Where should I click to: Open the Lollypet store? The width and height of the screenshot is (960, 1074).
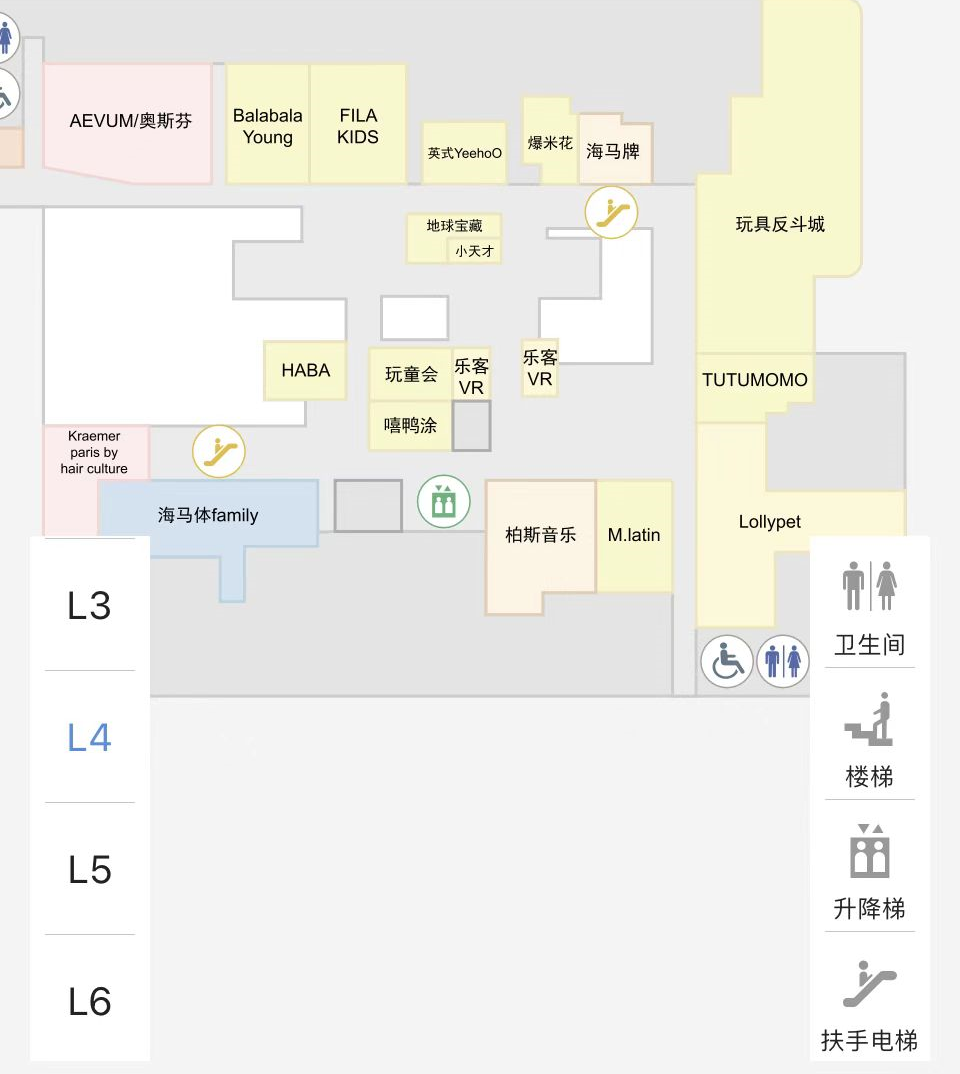coord(769,522)
